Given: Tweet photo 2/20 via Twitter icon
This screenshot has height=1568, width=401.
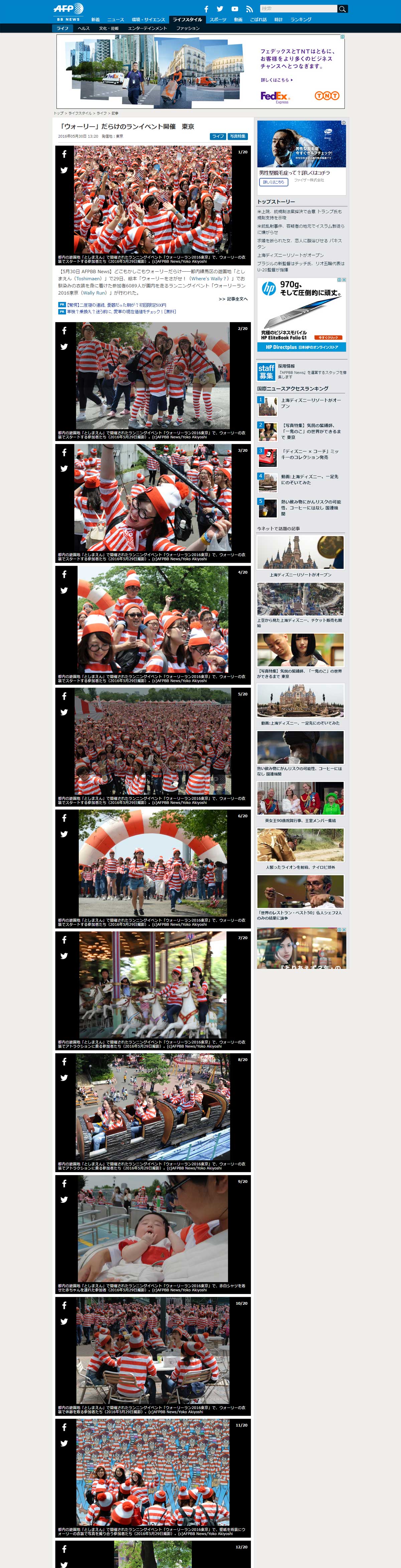Looking at the screenshot, I should coord(64,347).
